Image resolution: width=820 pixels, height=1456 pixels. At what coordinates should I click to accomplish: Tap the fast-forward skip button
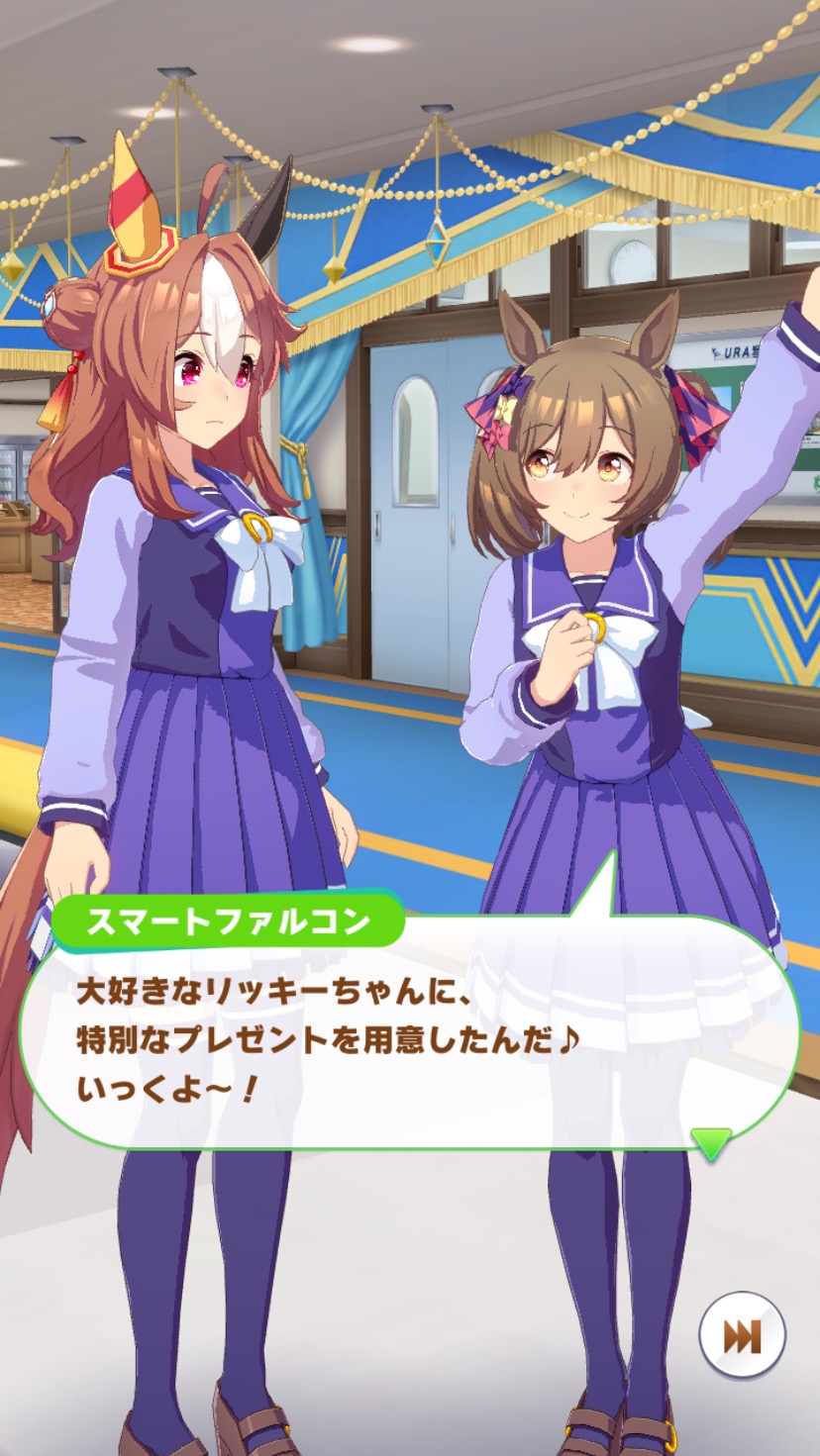click(x=742, y=1335)
